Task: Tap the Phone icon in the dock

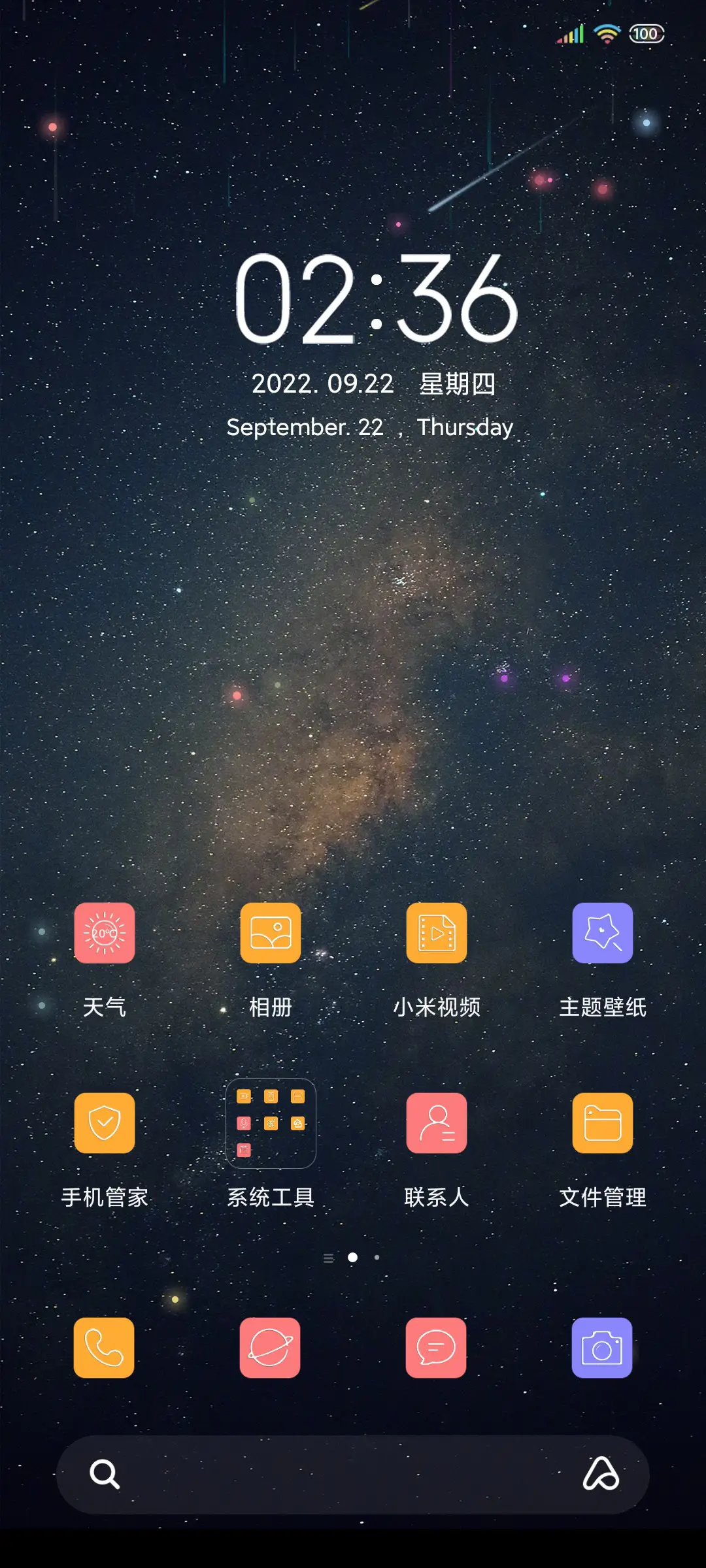Action: click(103, 1348)
